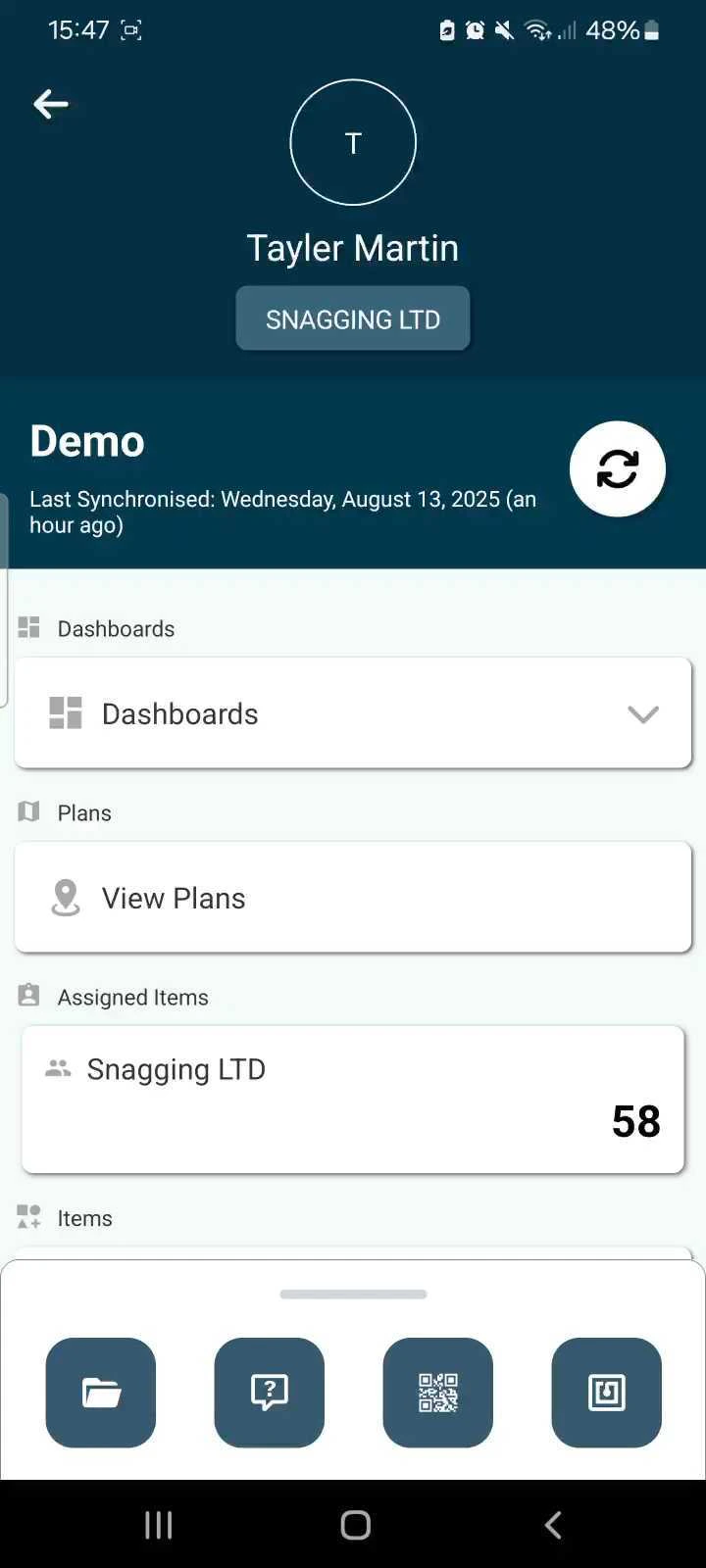Tap the location pin inside View Plans
This screenshot has width=706, height=1568.
tap(65, 897)
